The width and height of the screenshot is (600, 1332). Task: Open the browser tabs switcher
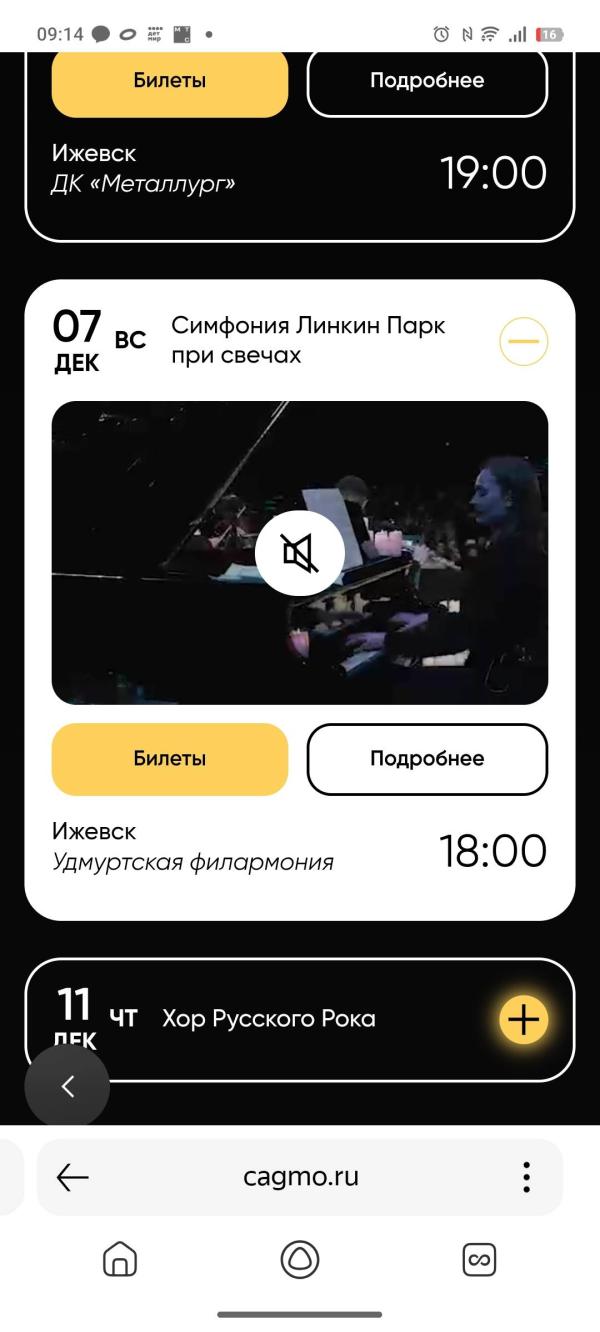[479, 1260]
